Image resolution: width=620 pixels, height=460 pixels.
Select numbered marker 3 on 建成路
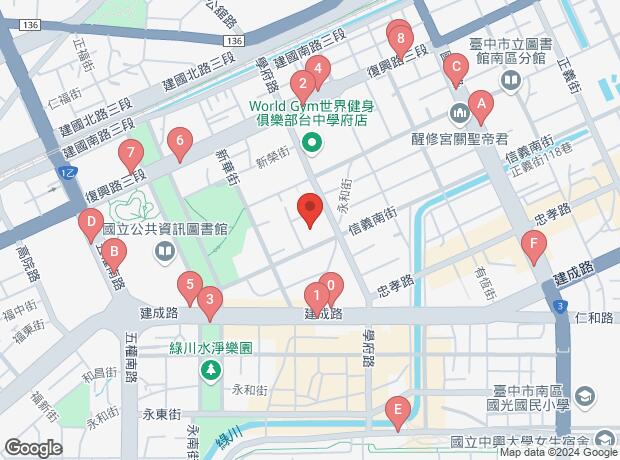click(209, 299)
